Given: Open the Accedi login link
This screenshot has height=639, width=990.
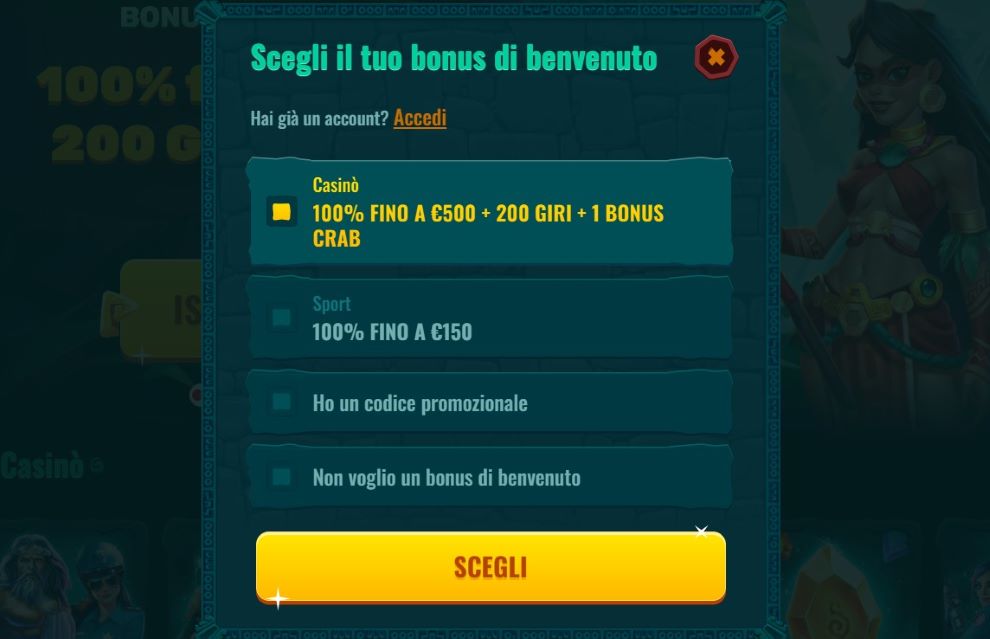Looking at the screenshot, I should coord(420,118).
